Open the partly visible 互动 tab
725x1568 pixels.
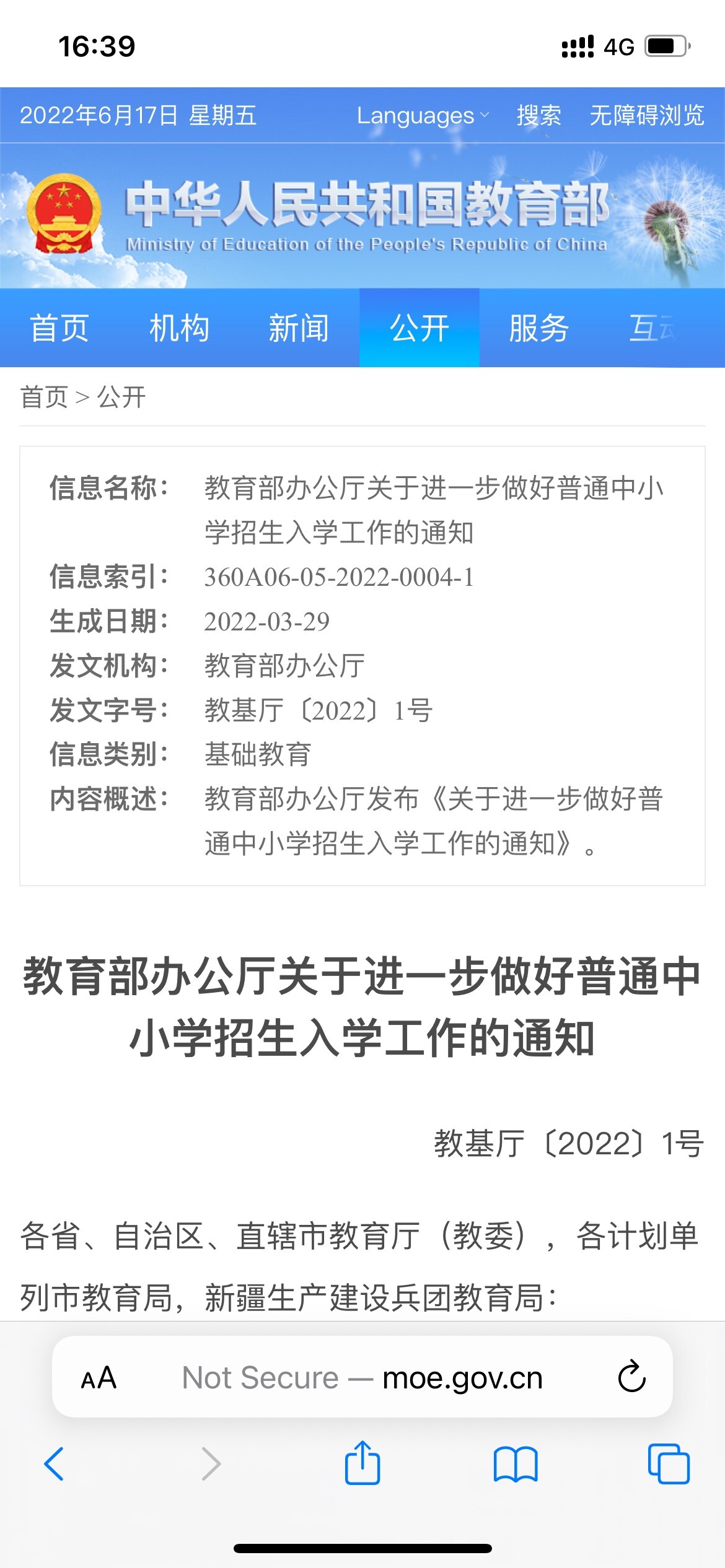click(658, 328)
